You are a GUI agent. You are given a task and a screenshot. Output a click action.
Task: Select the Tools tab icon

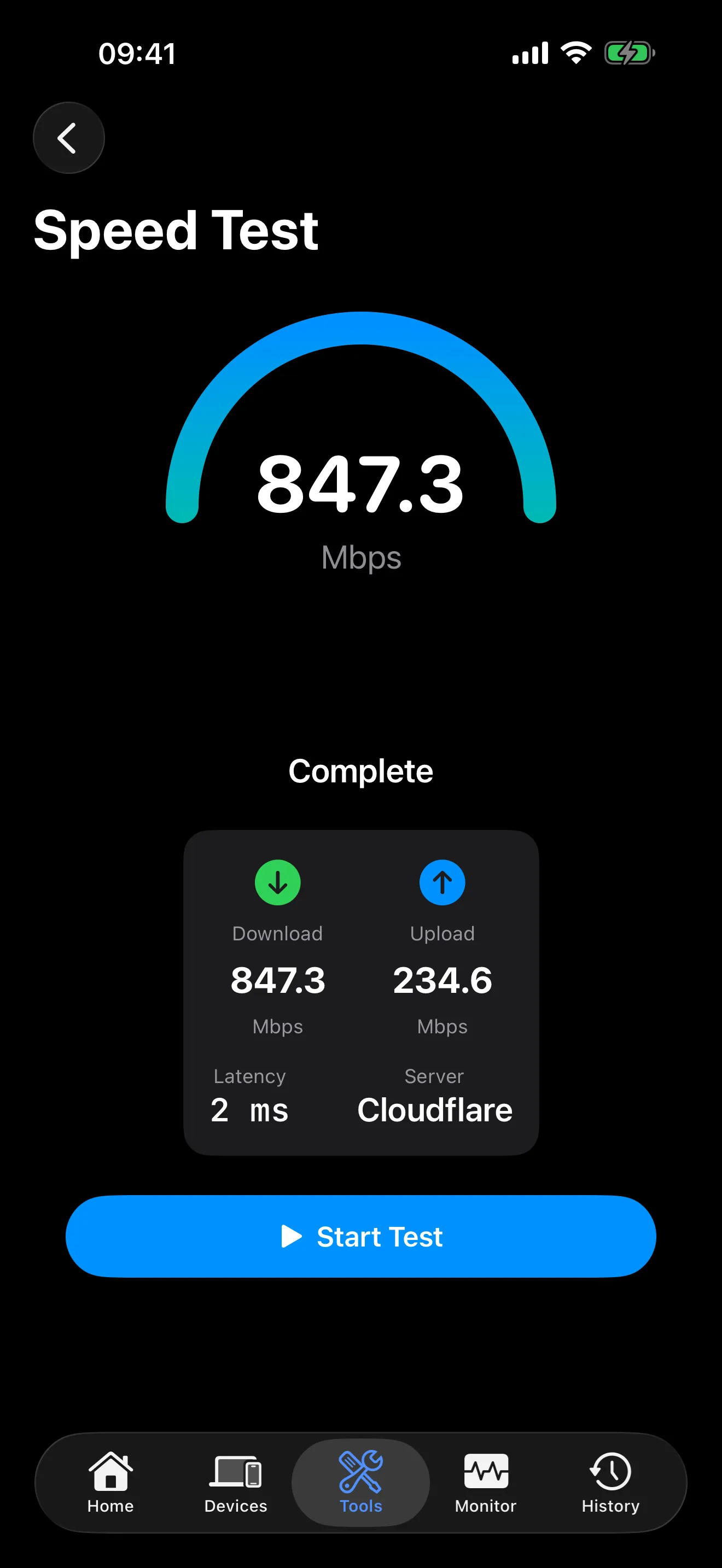[360, 1472]
